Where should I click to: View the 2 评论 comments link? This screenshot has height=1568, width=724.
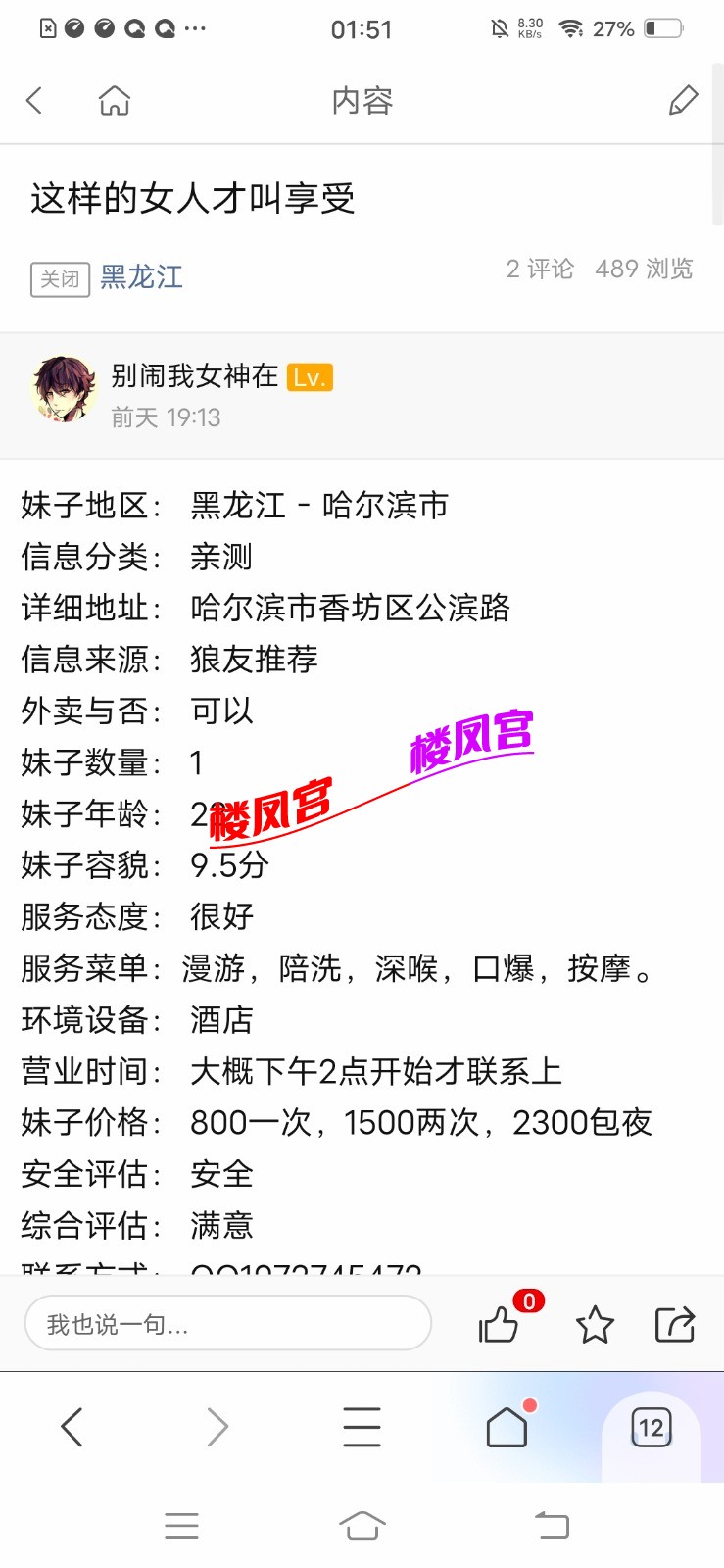540,269
